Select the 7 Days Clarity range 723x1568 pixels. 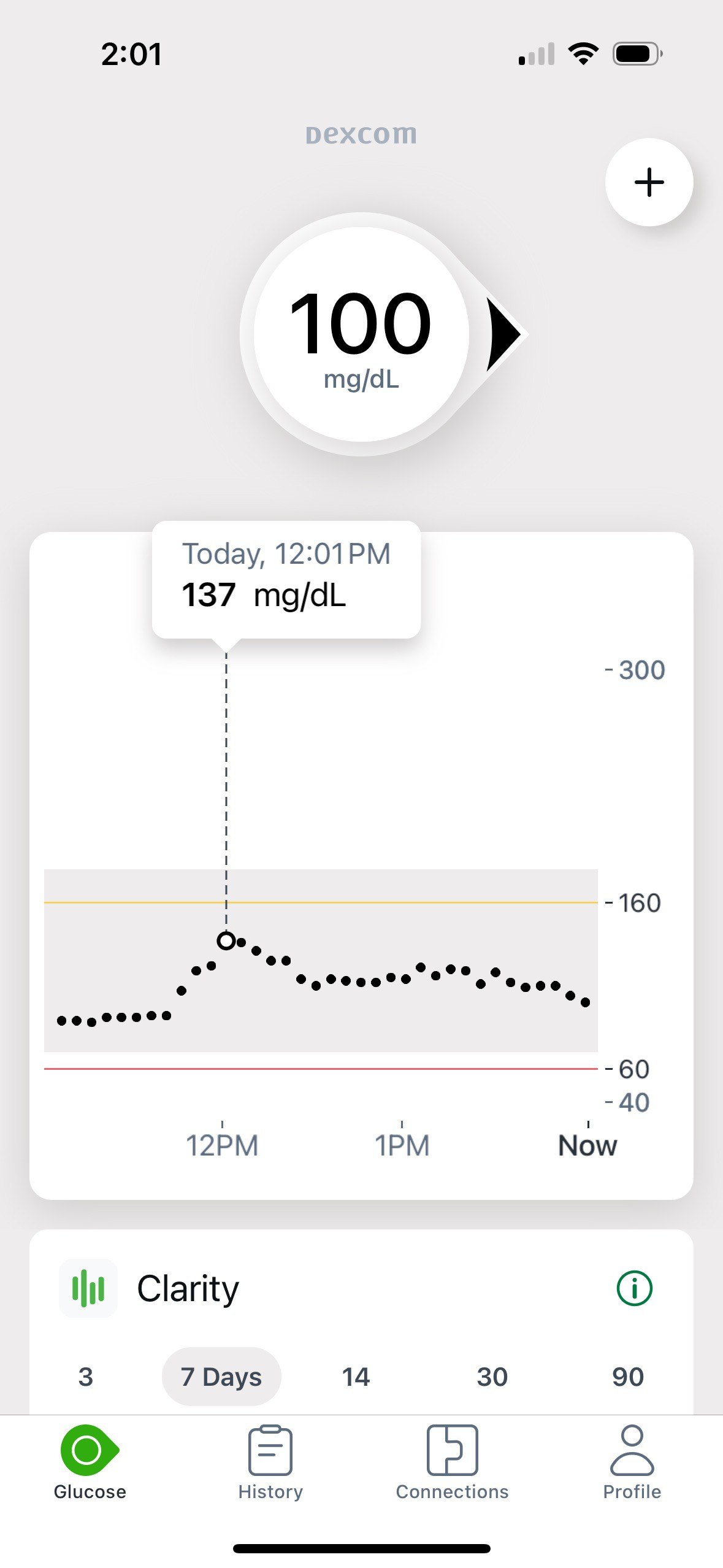pyautogui.click(x=221, y=1377)
